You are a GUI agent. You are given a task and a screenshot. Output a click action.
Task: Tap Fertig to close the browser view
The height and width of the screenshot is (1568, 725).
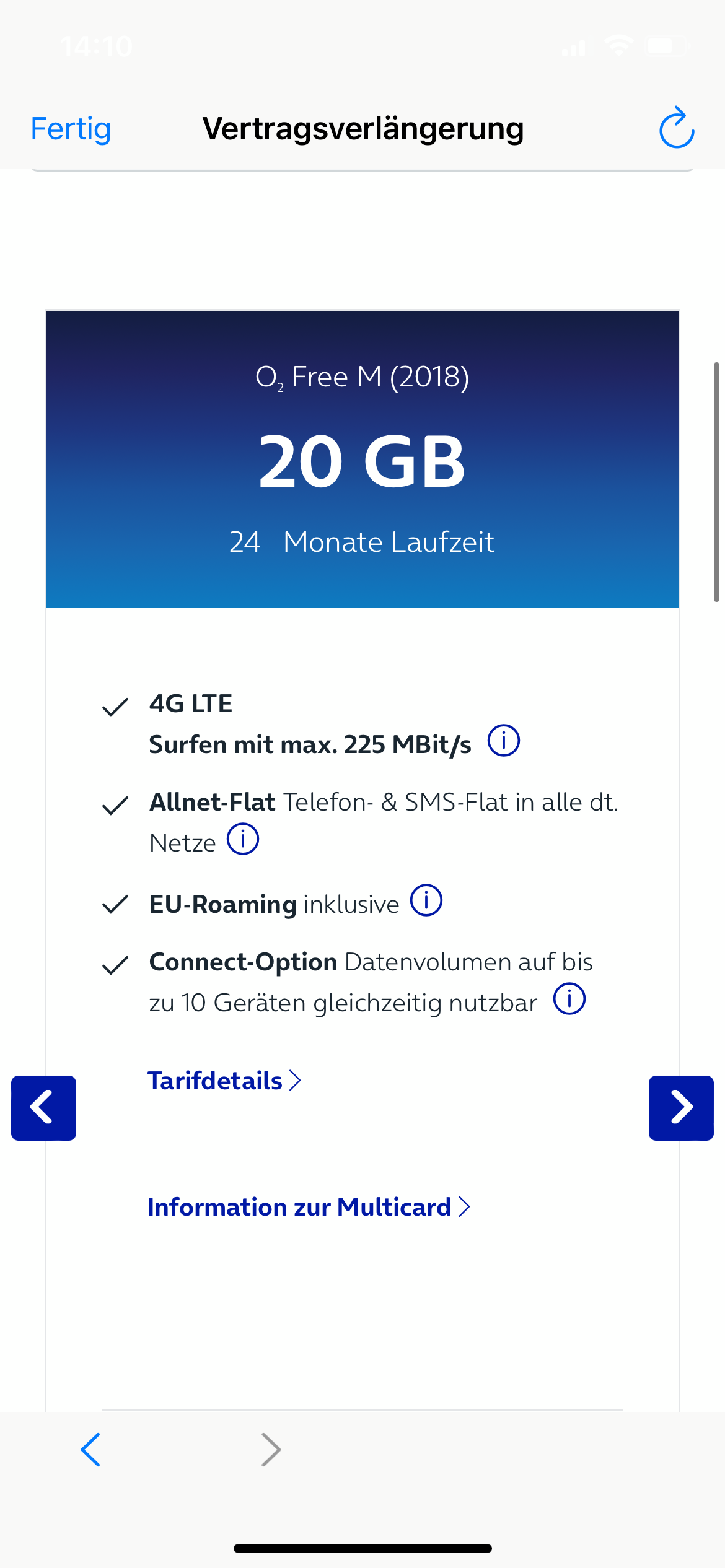[x=71, y=129]
